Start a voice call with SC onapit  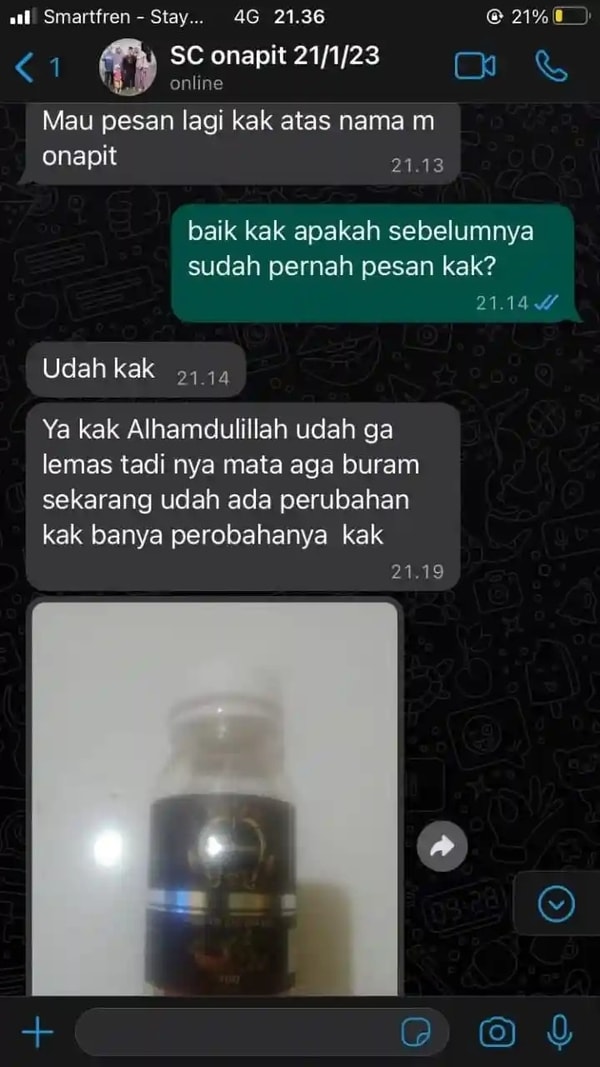click(x=551, y=67)
